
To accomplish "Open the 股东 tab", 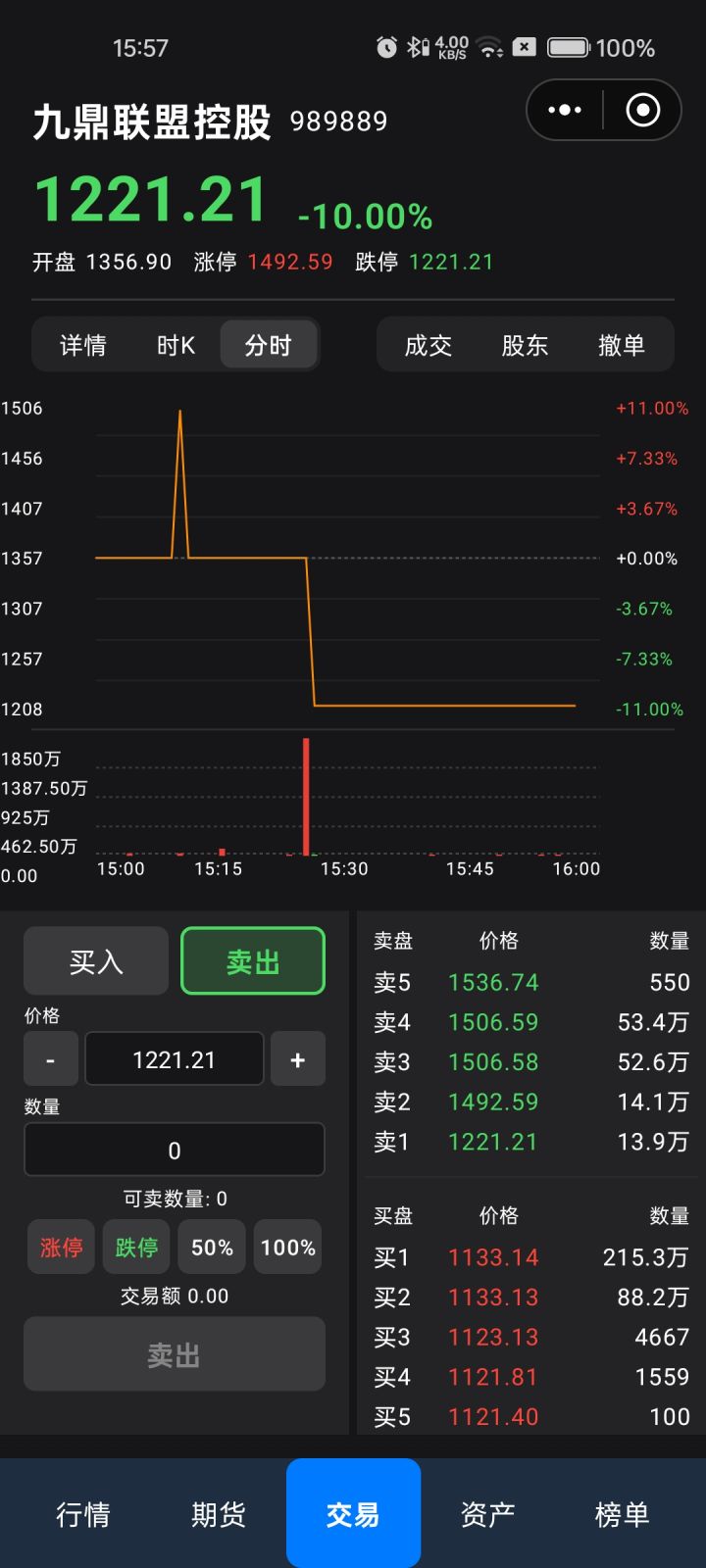I will pyautogui.click(x=525, y=345).
